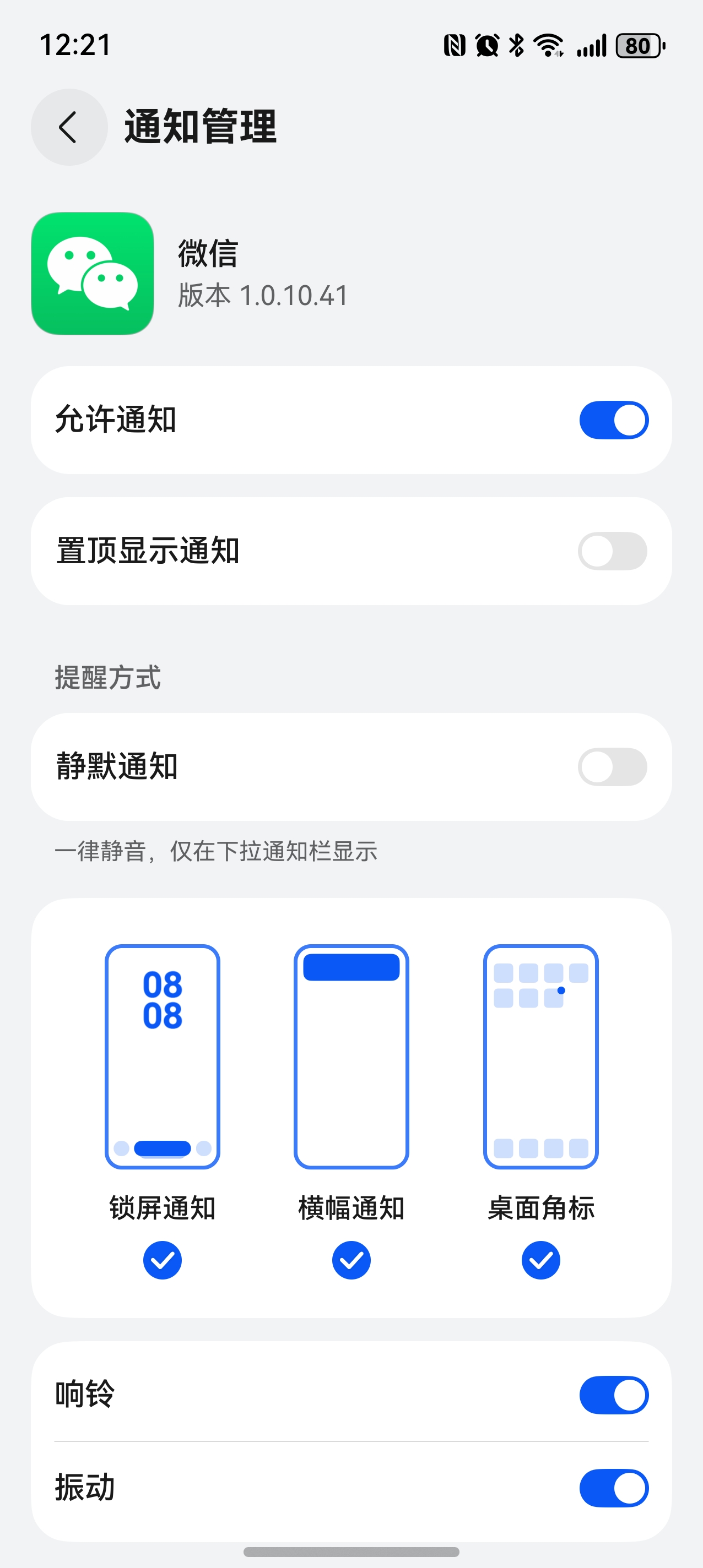The width and height of the screenshot is (703, 1568).
Task: Switch off 振动
Action: pos(613,1488)
